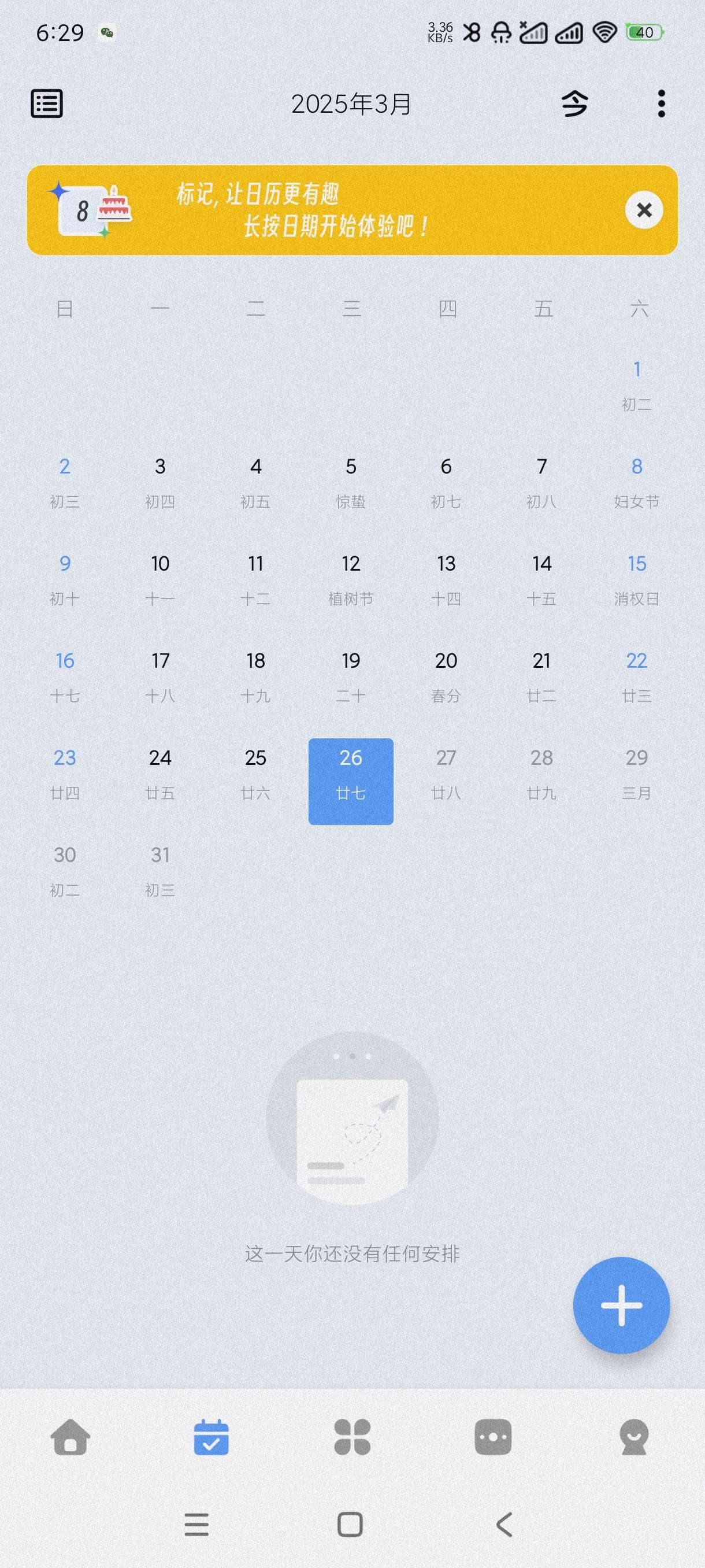
Task: Open the three-dot overflow menu
Action: click(x=661, y=103)
